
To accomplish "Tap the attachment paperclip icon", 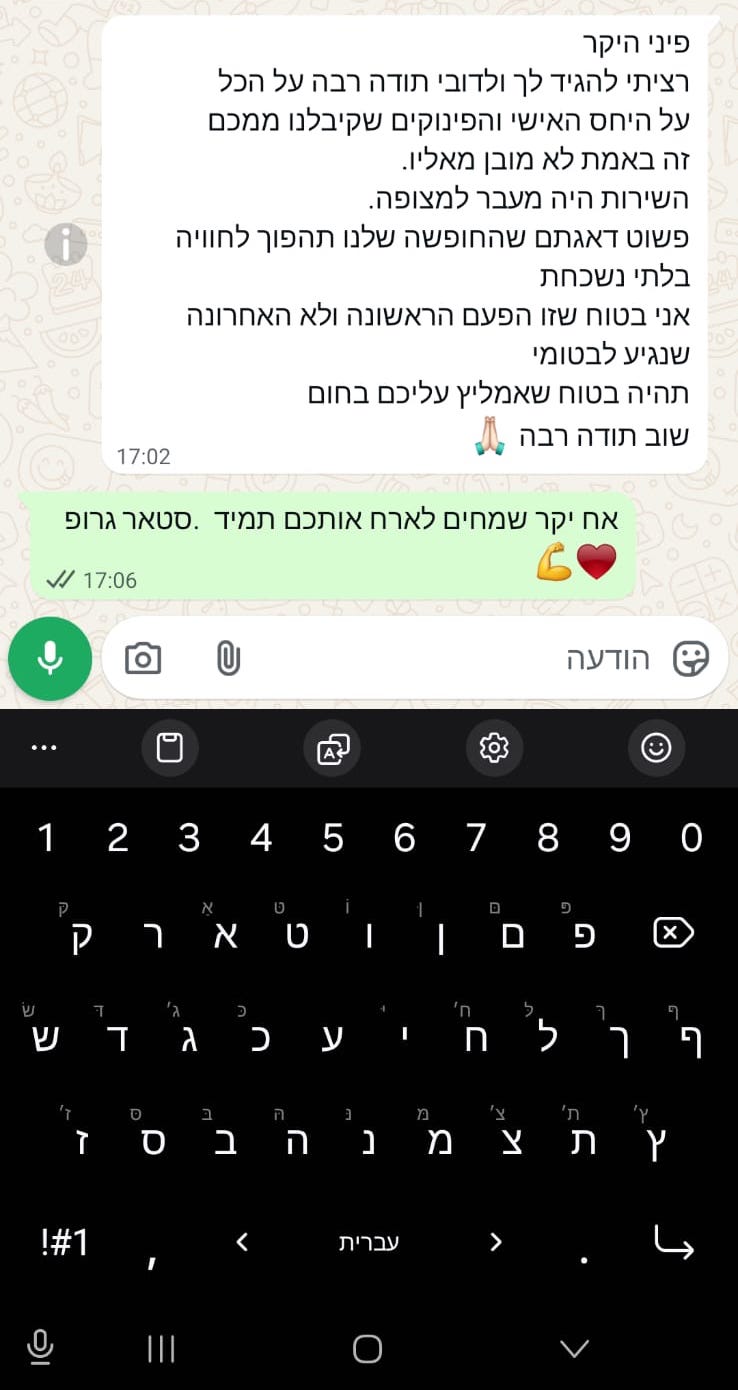I will pyautogui.click(x=229, y=658).
